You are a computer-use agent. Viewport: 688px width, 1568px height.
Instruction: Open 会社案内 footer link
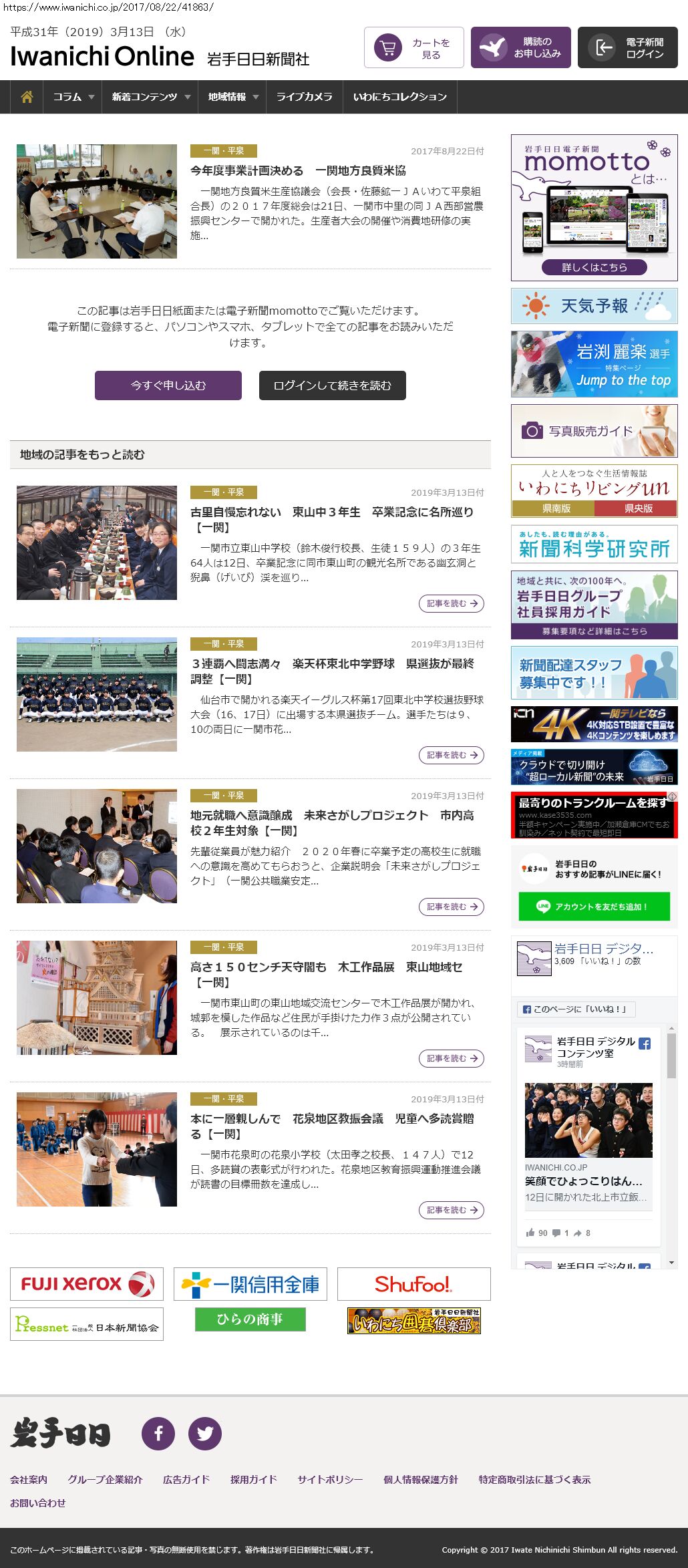pos(29,1479)
